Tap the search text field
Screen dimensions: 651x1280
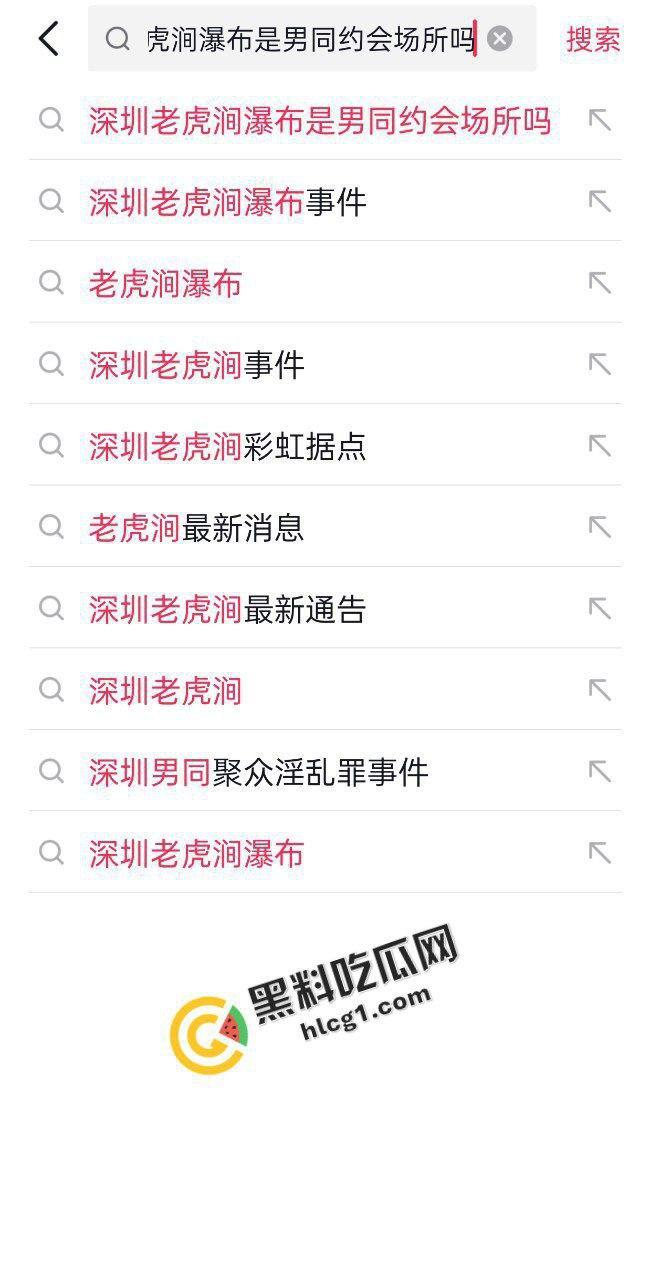310,39
